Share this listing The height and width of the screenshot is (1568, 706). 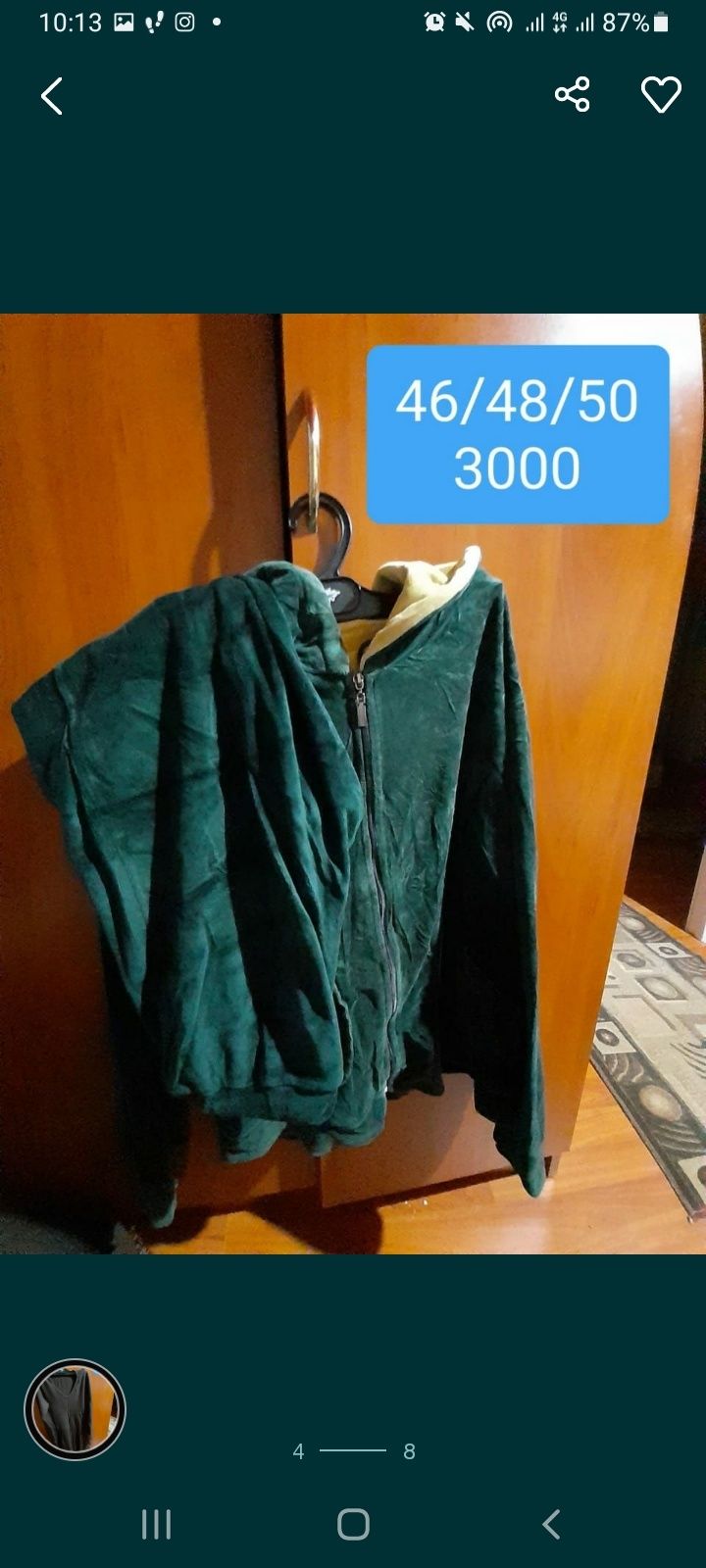(x=572, y=95)
